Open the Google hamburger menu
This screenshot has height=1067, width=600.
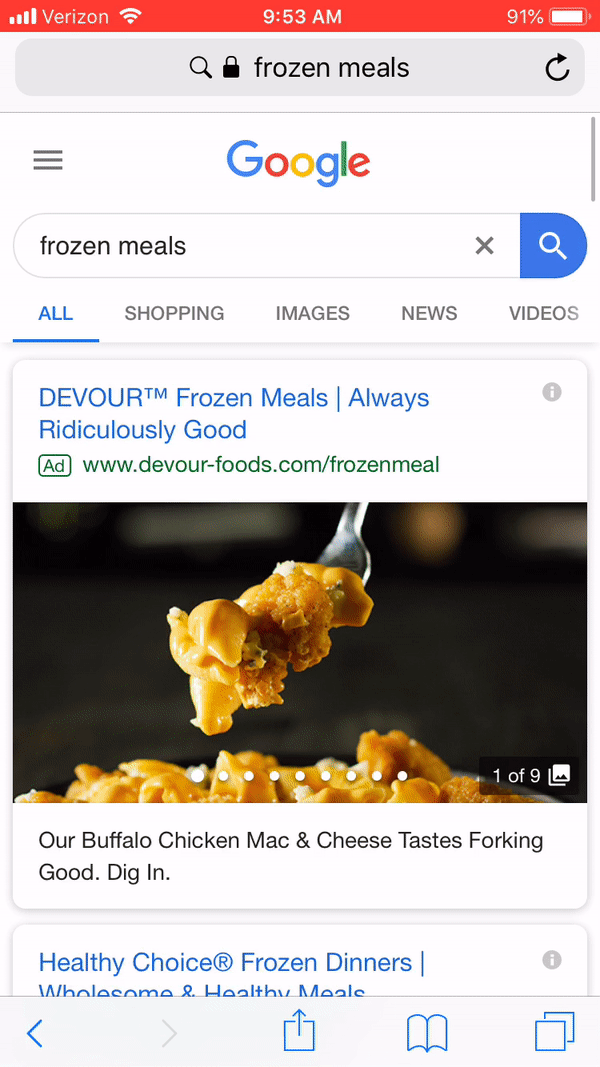(48, 160)
